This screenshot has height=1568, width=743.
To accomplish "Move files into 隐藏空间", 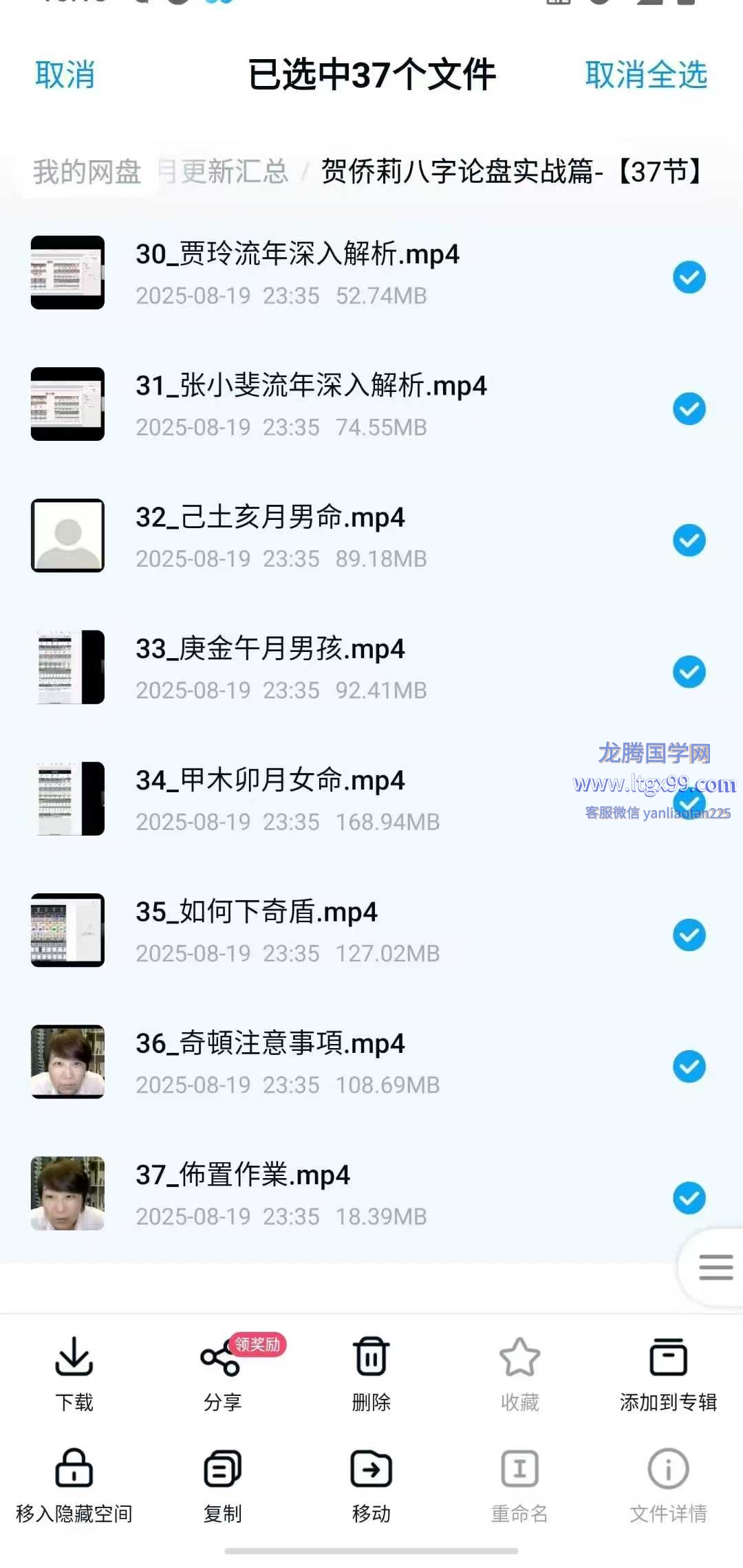I will (x=74, y=1483).
